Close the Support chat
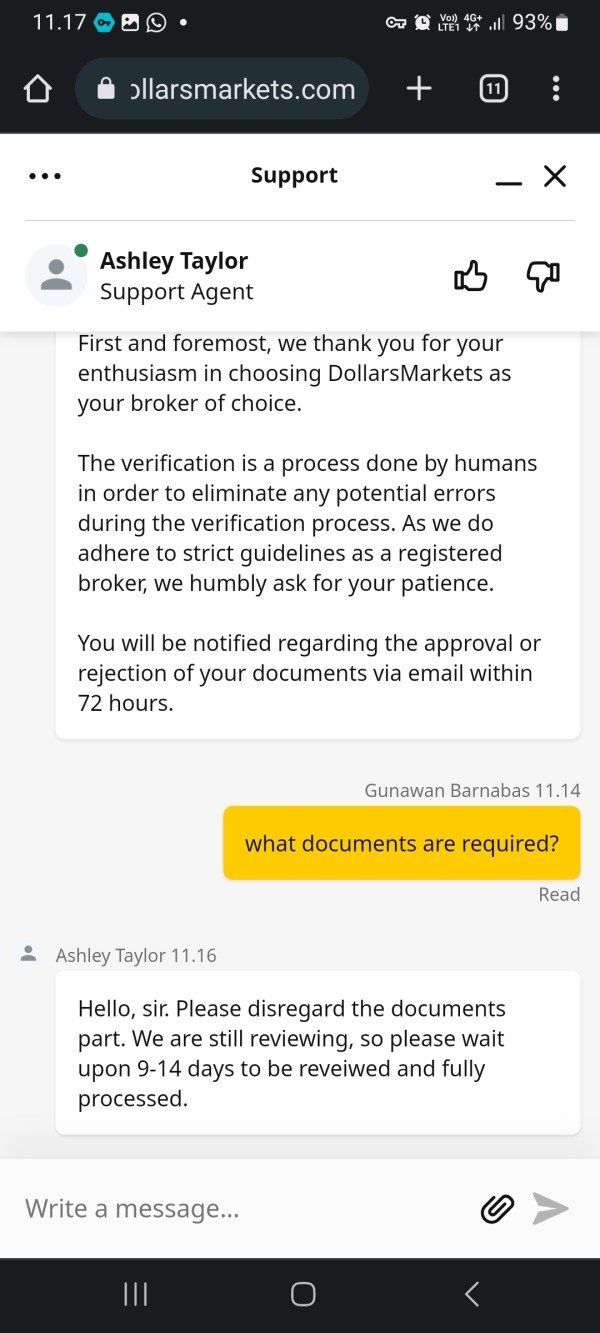 click(x=555, y=176)
